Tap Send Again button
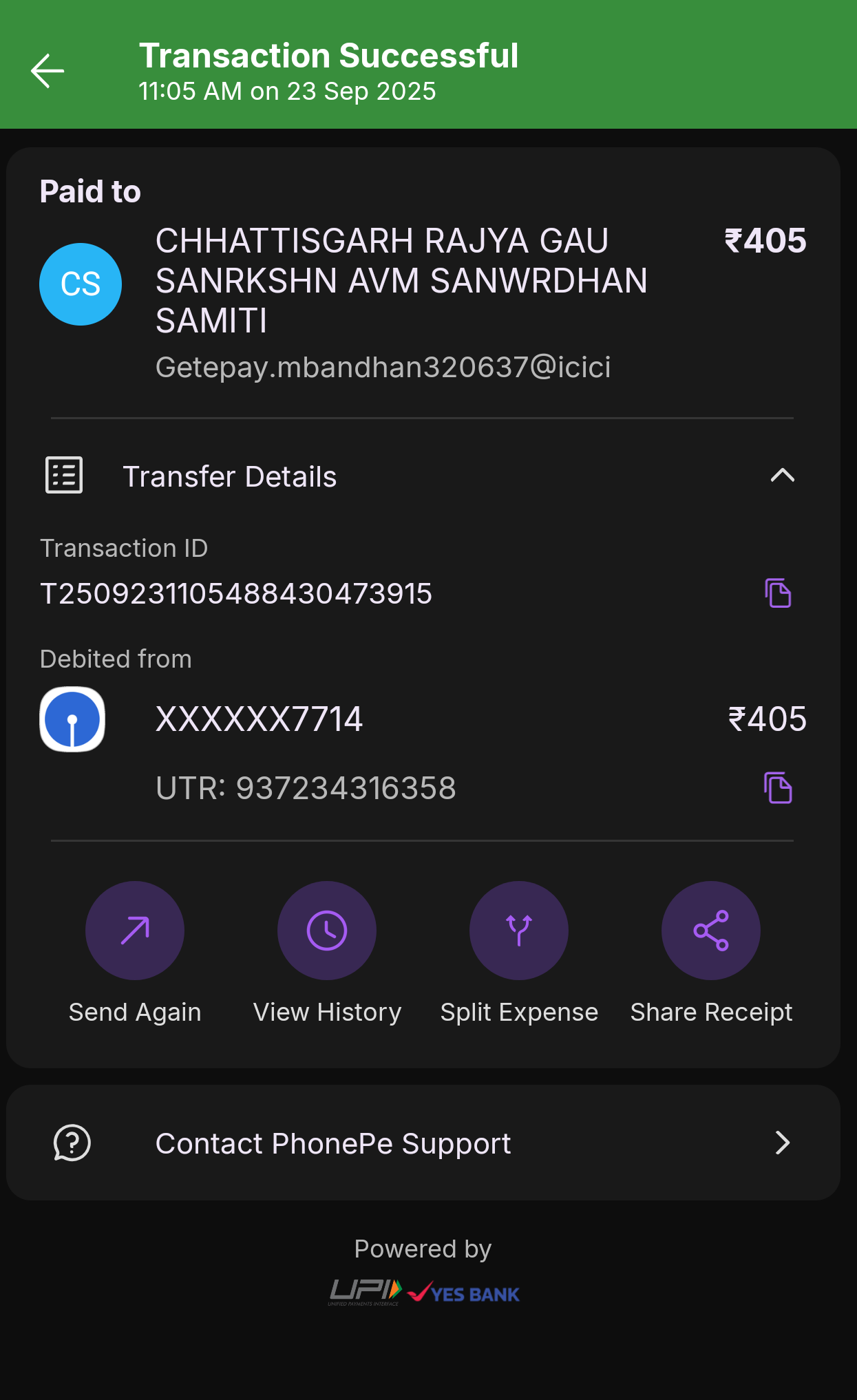Viewport: 857px width, 1400px height. pyautogui.click(x=135, y=931)
